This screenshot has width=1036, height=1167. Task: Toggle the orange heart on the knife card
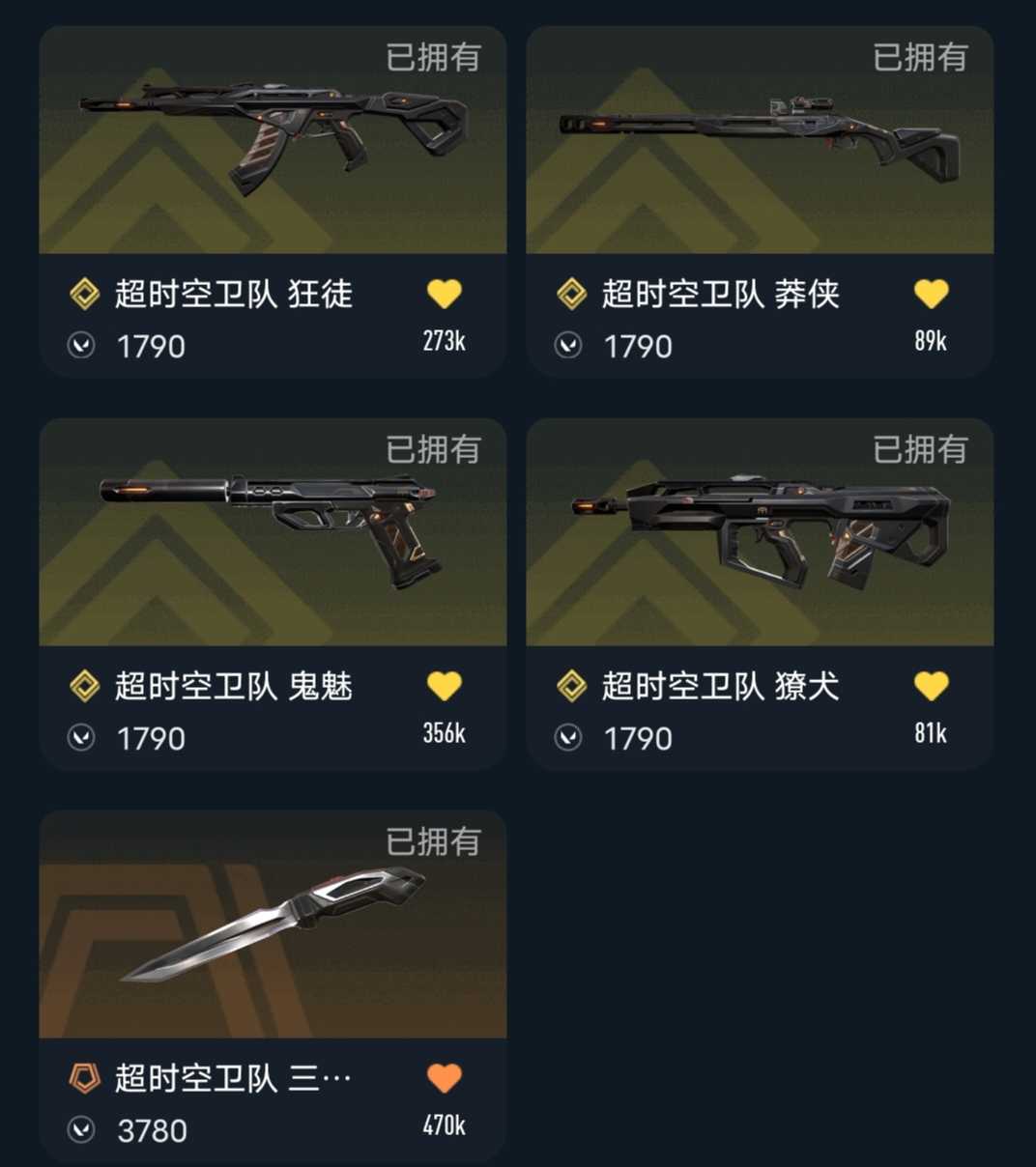click(x=445, y=1076)
